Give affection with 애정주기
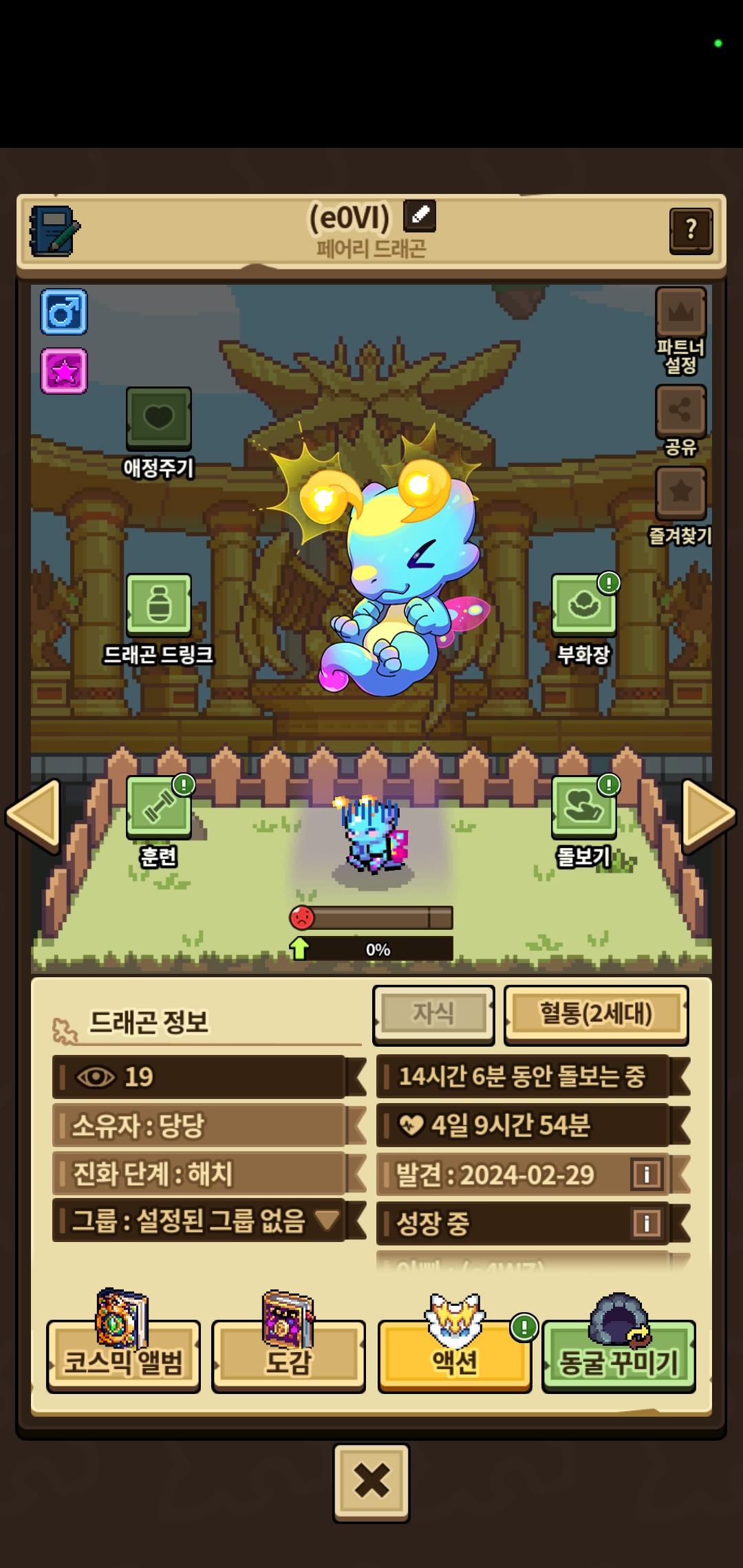Image resolution: width=743 pixels, height=1568 pixels. point(158,419)
